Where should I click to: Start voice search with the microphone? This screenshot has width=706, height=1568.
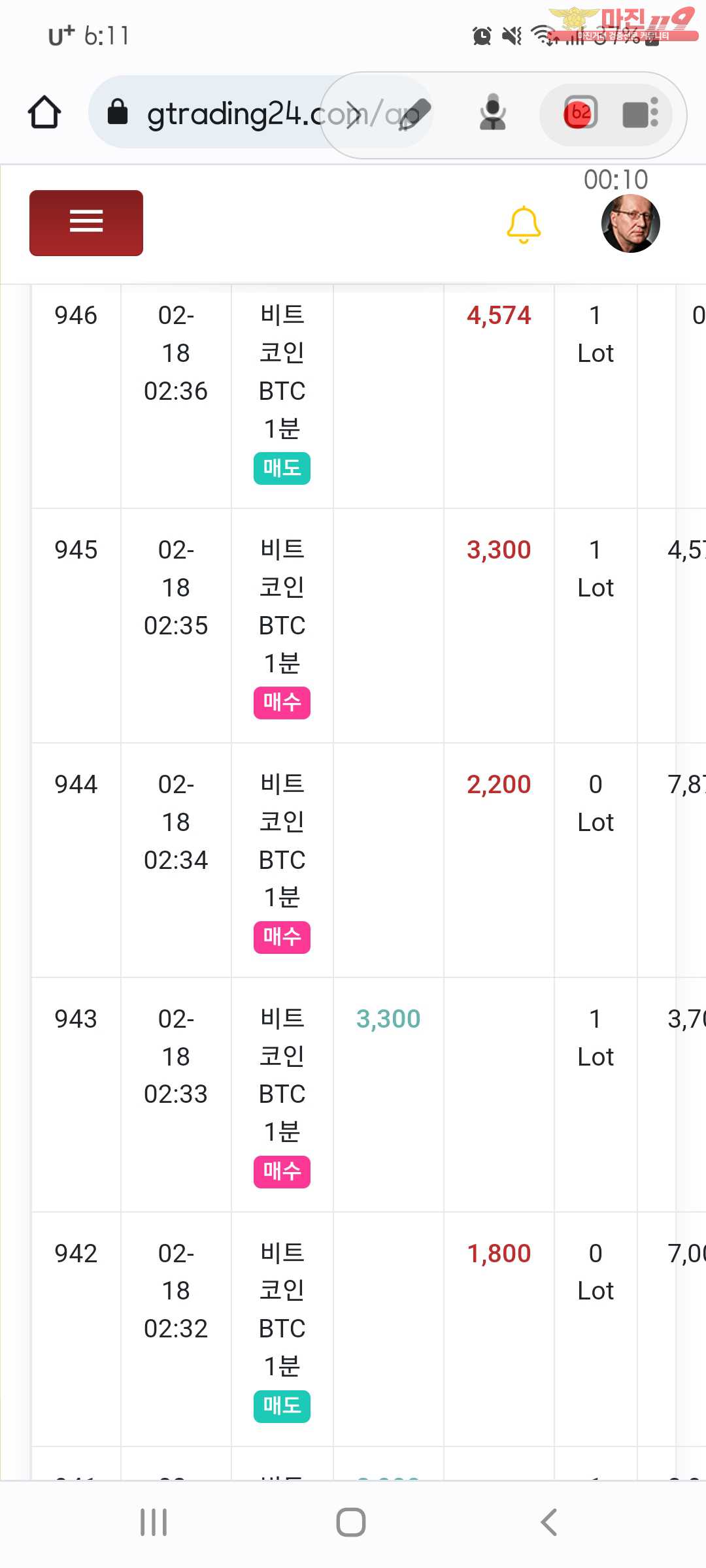click(x=492, y=112)
